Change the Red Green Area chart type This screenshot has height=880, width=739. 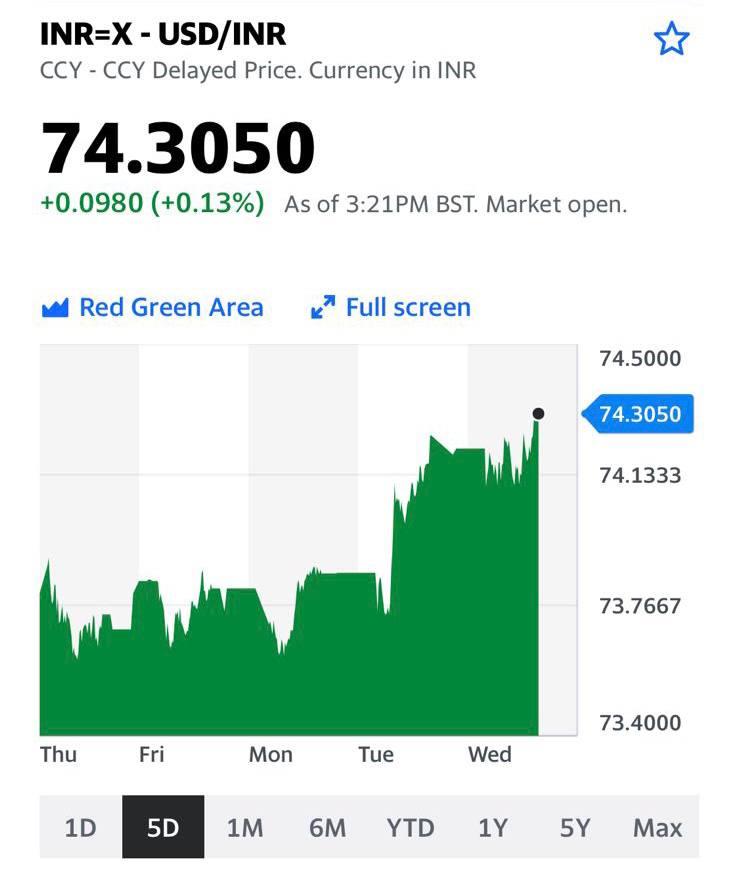point(152,307)
